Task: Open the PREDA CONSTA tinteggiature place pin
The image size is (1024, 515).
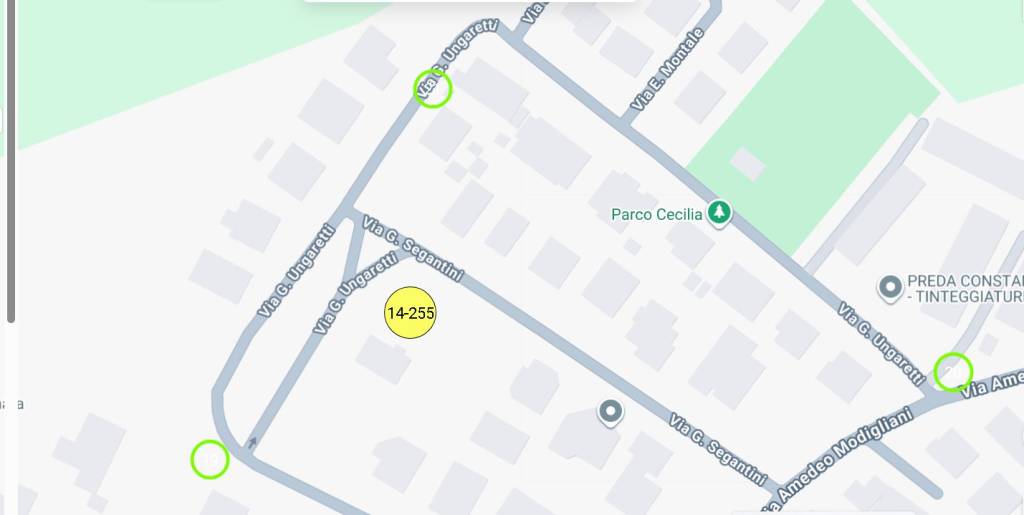Action: 890,289
